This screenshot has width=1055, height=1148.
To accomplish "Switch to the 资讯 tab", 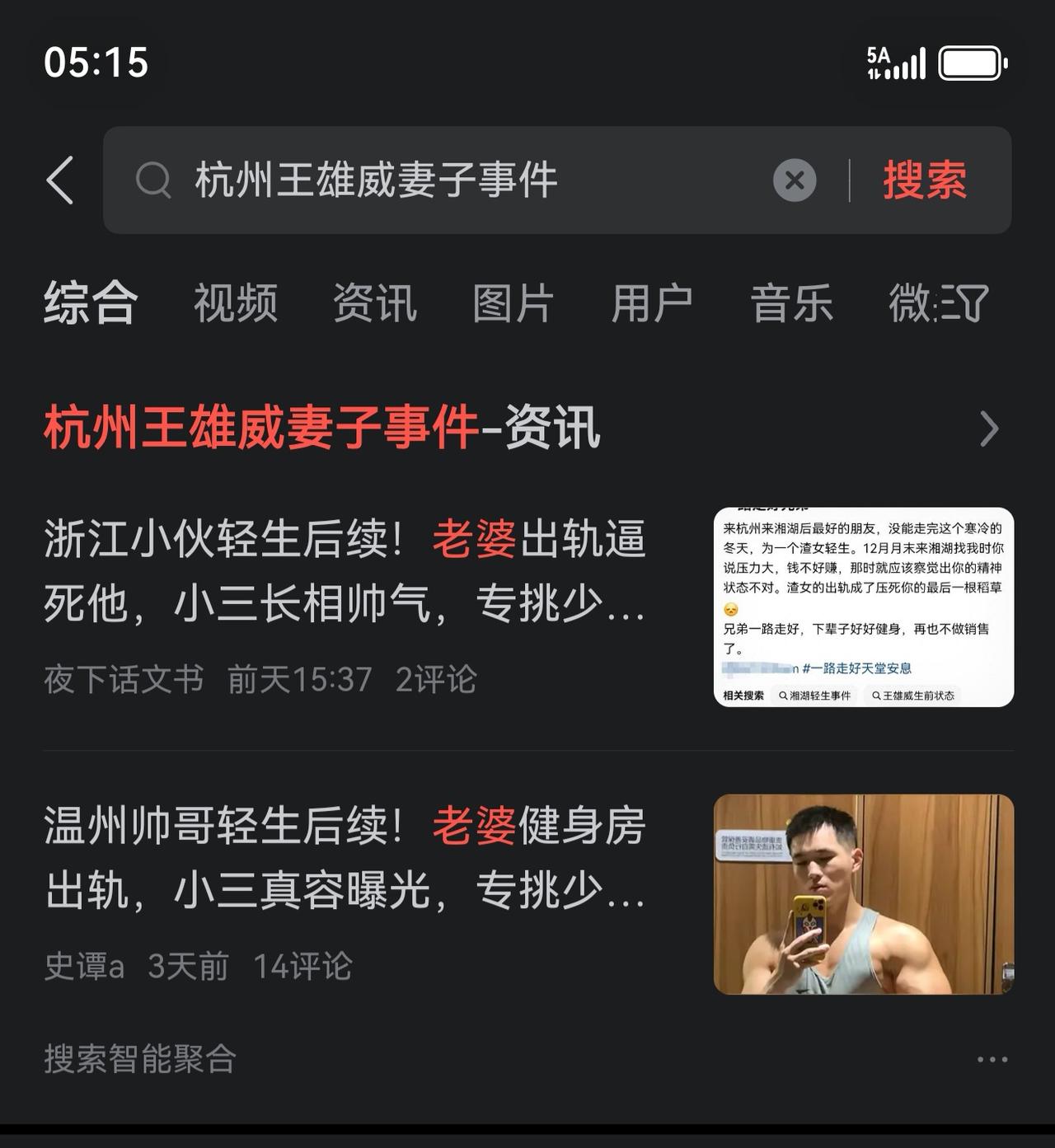I will [x=375, y=303].
